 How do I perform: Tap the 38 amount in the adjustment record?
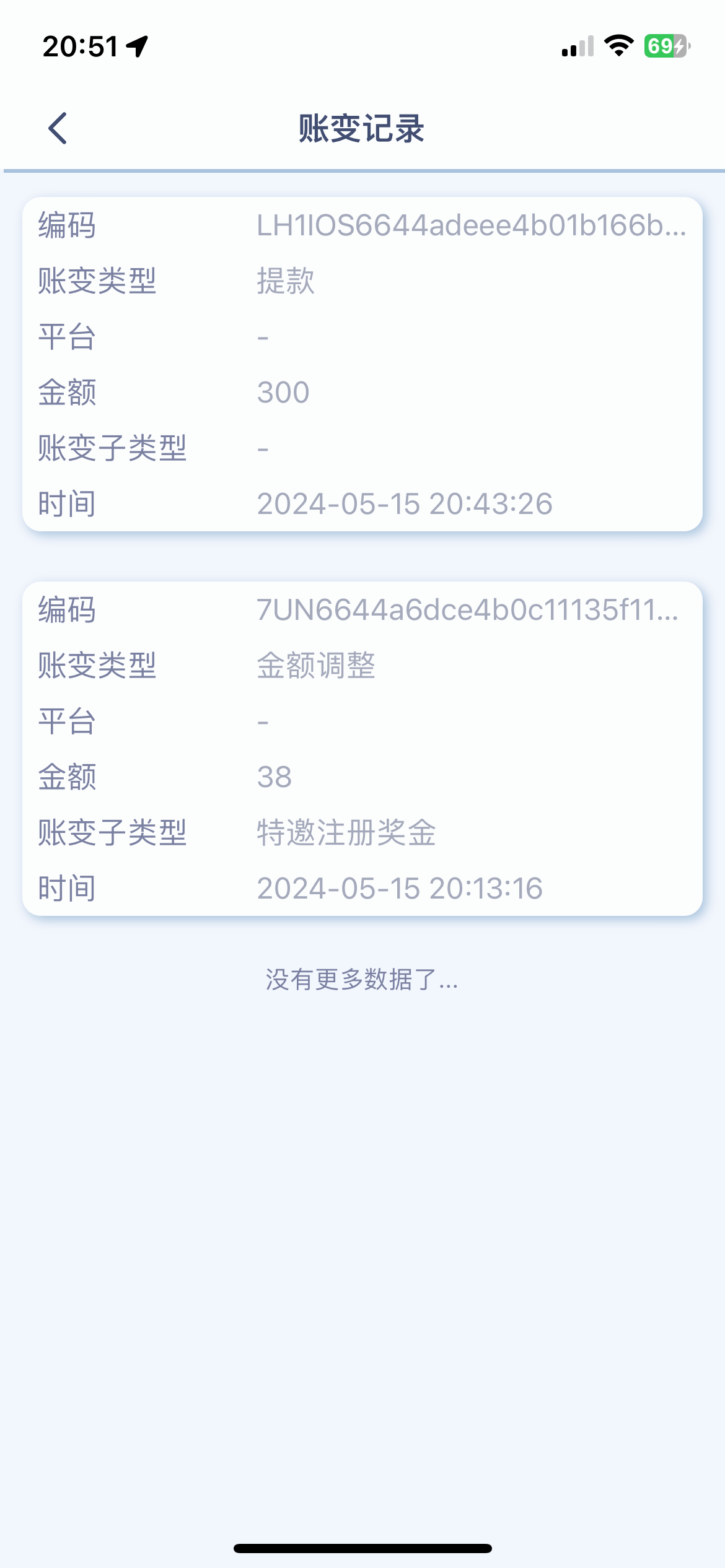pyautogui.click(x=275, y=778)
